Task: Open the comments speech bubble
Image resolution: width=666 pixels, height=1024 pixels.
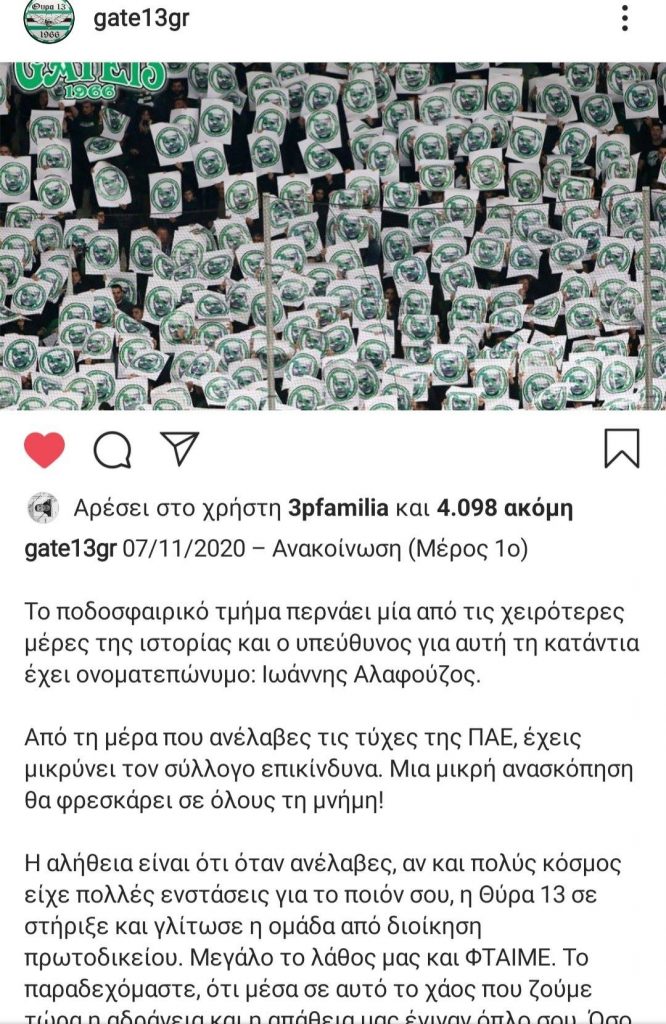Action: tap(112, 451)
